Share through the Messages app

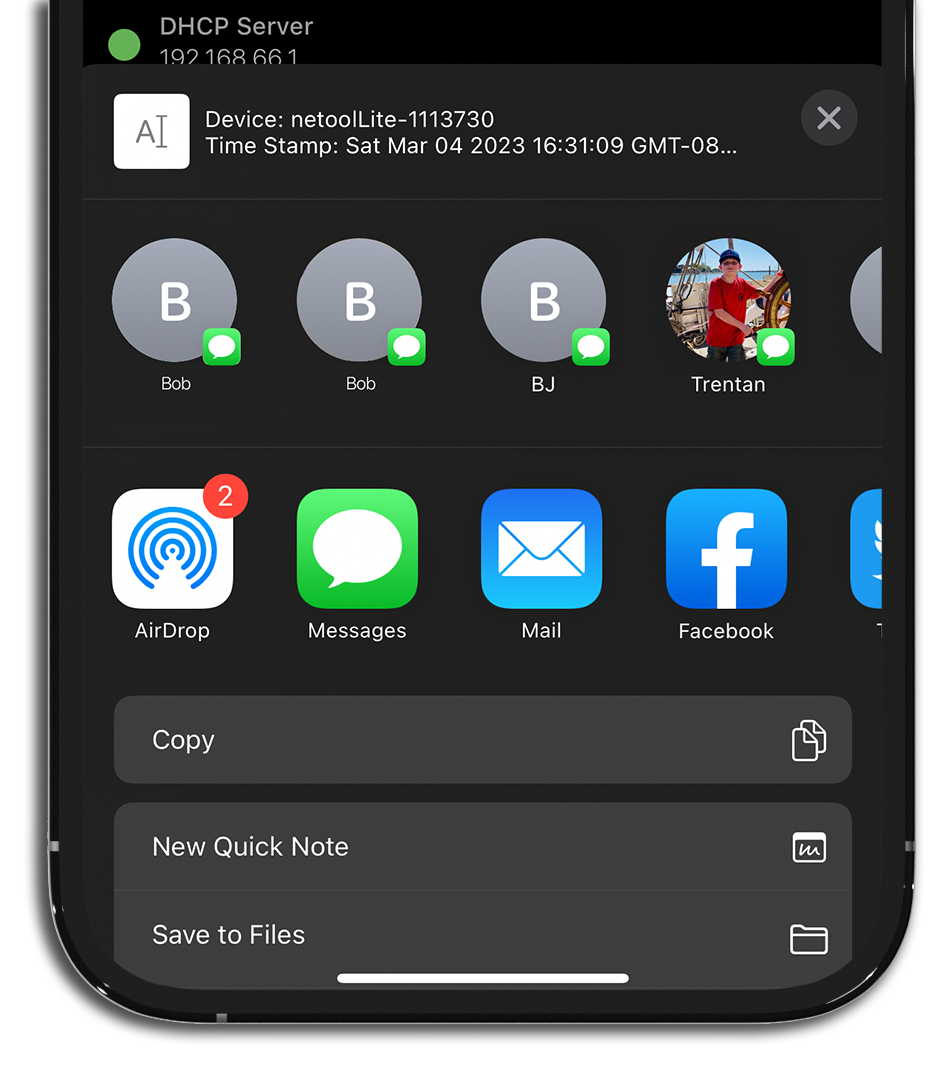(x=357, y=549)
